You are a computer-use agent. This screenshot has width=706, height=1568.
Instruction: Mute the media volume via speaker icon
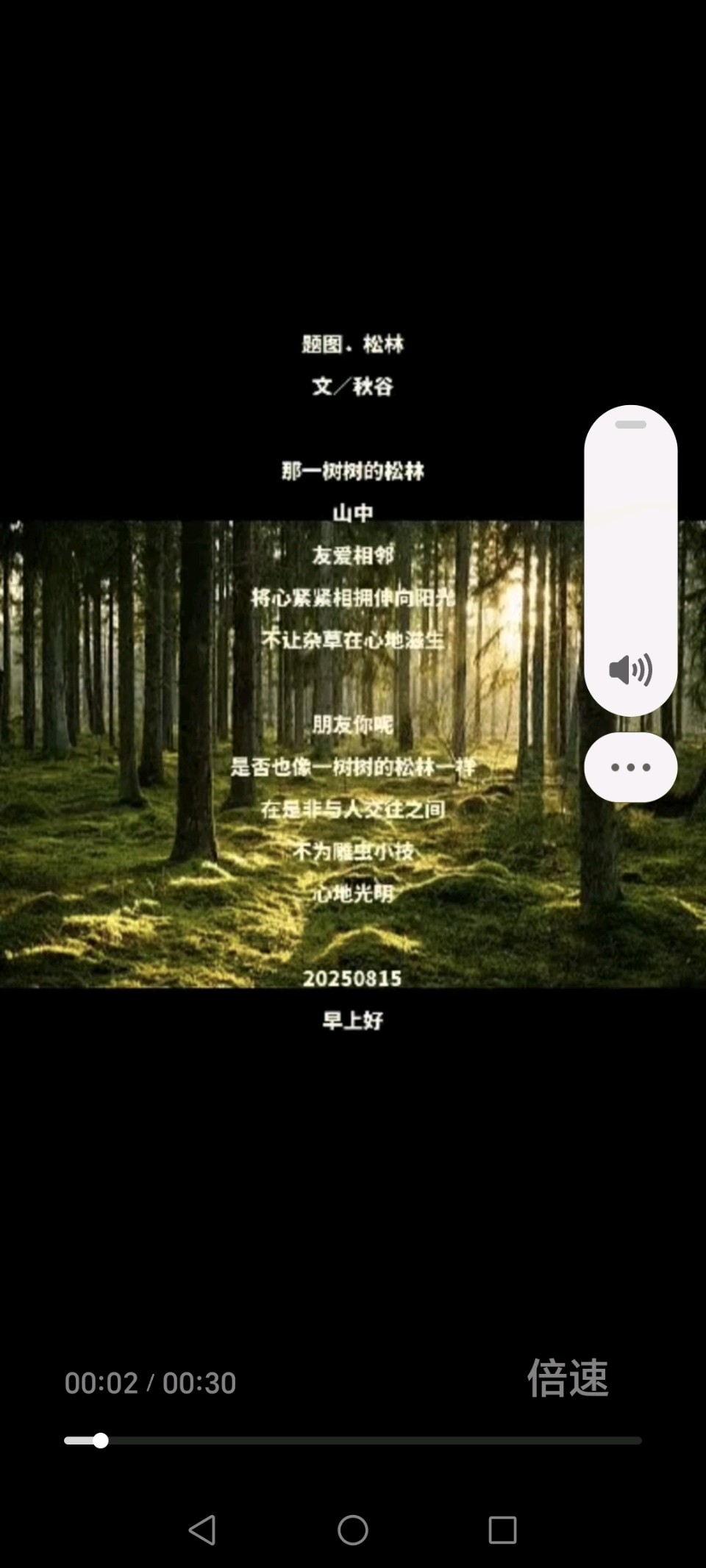[630, 670]
